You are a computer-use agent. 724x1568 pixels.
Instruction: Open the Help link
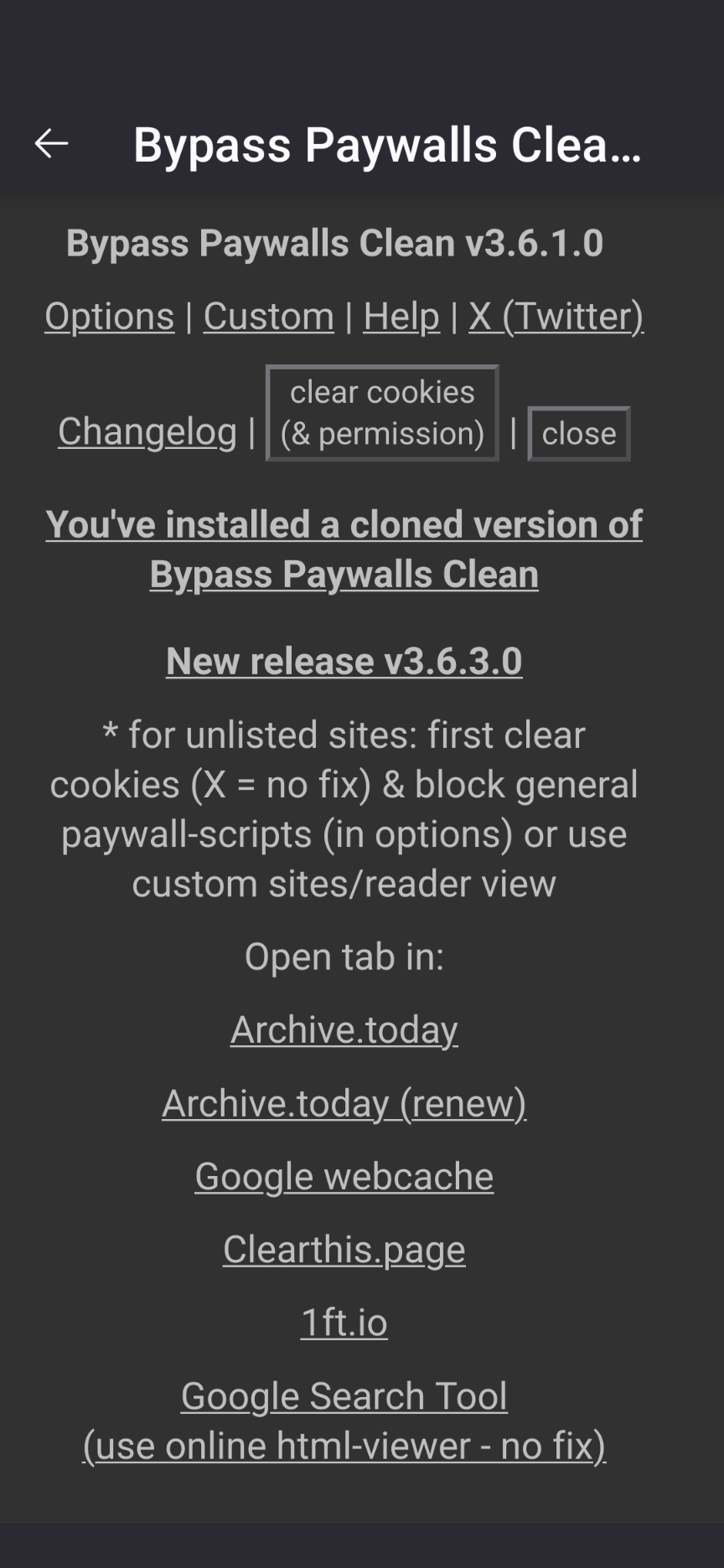click(401, 317)
